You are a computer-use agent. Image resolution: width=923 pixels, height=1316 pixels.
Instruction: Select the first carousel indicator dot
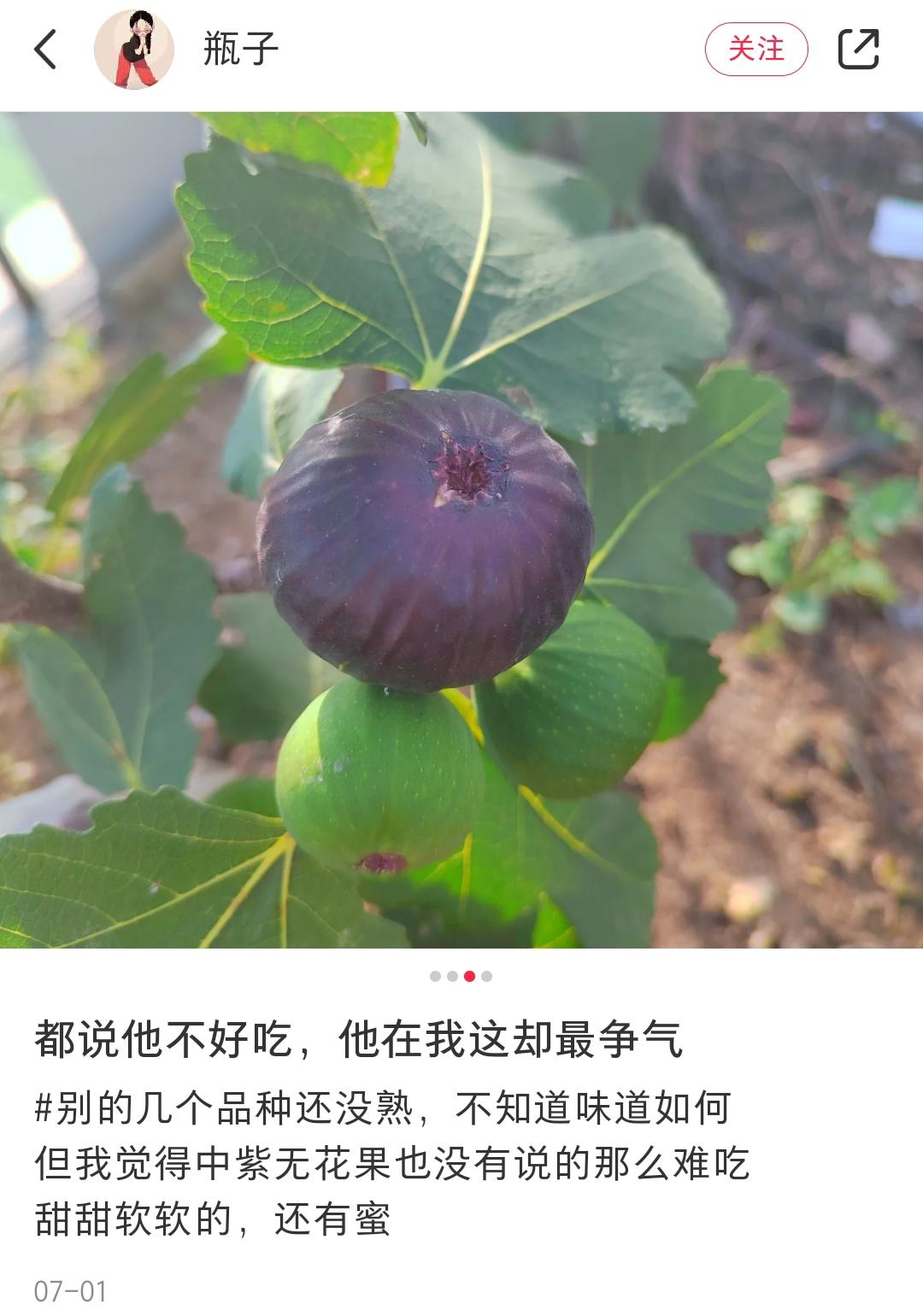click(x=434, y=978)
